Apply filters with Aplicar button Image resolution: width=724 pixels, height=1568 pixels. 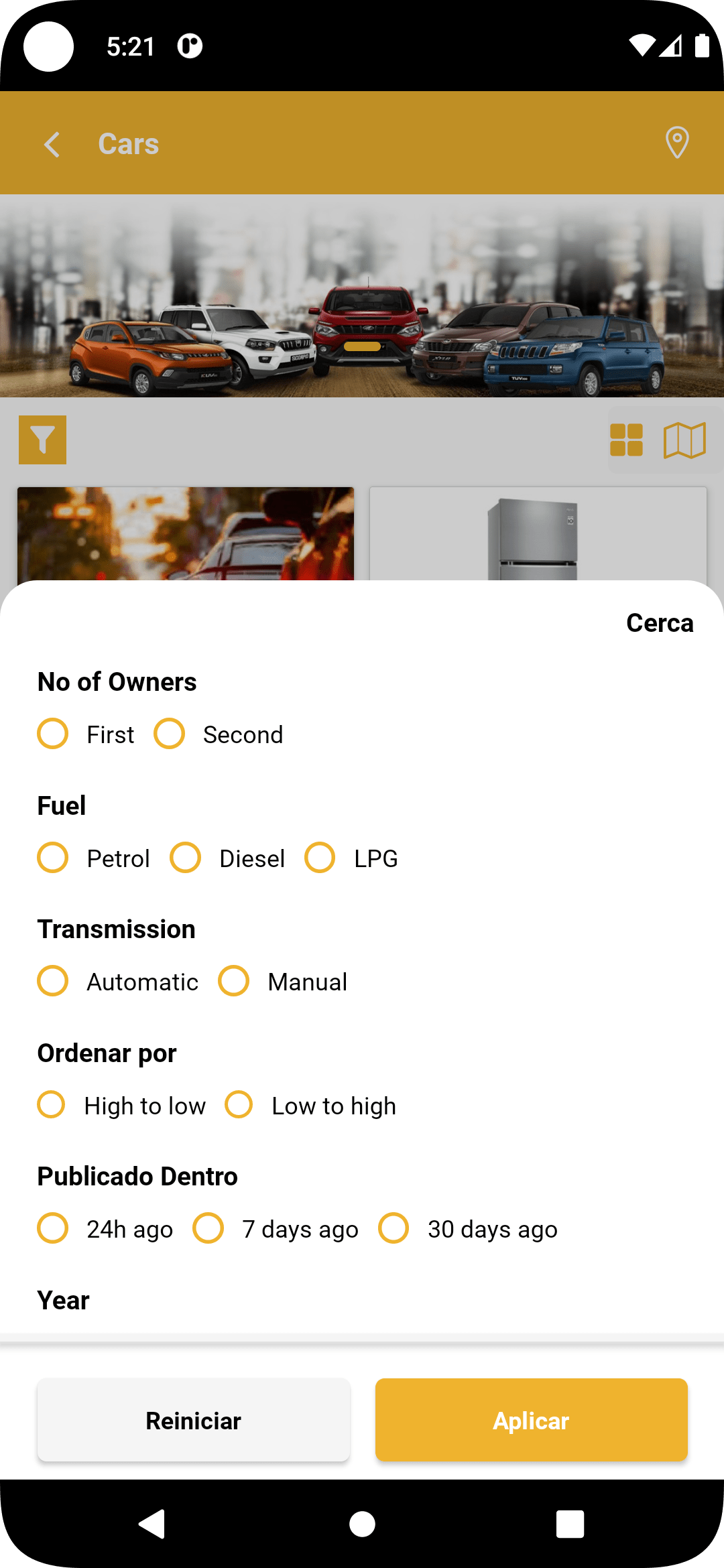532,1420
